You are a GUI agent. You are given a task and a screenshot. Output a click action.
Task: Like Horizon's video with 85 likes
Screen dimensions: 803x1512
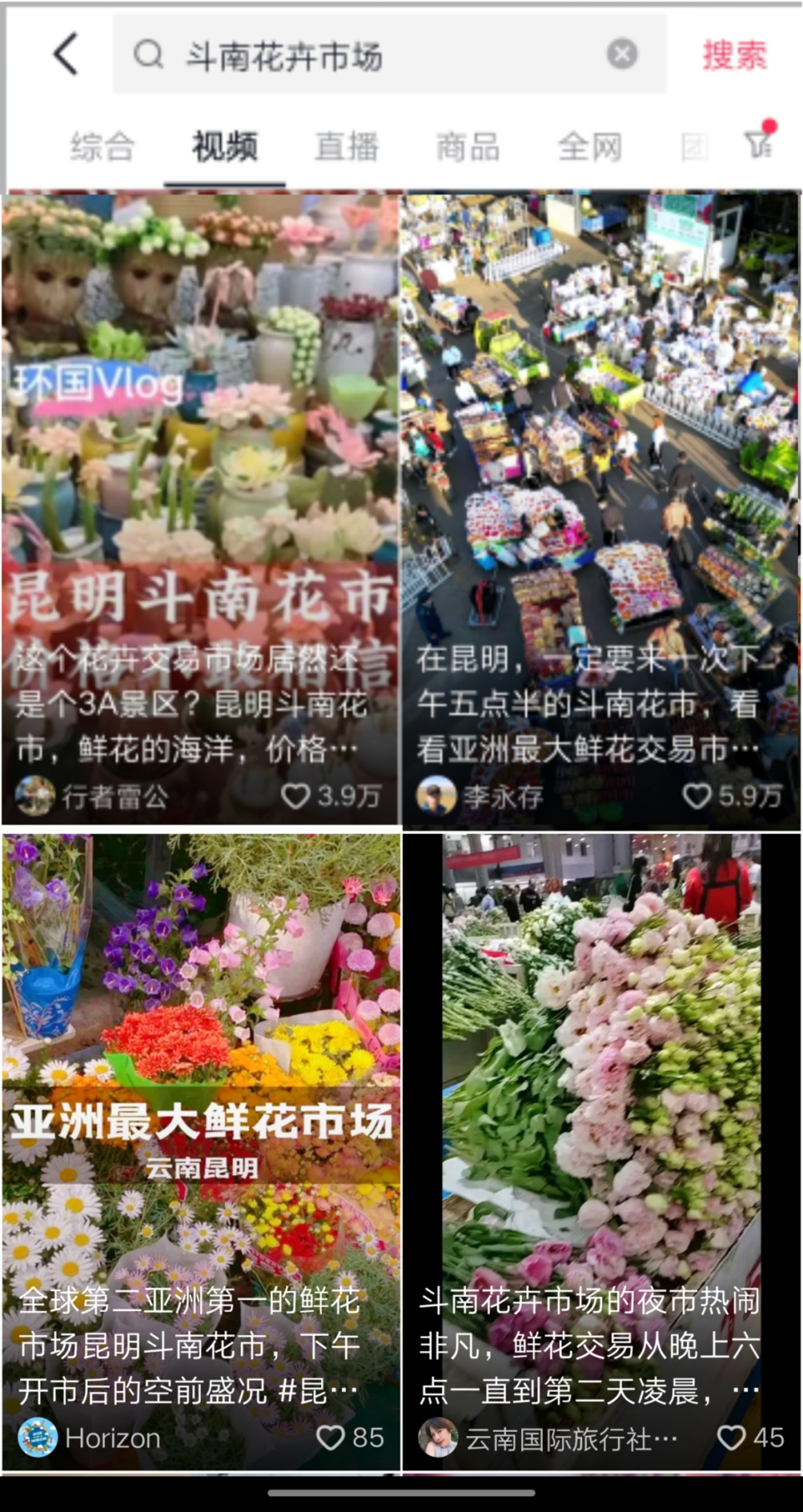point(330,1437)
